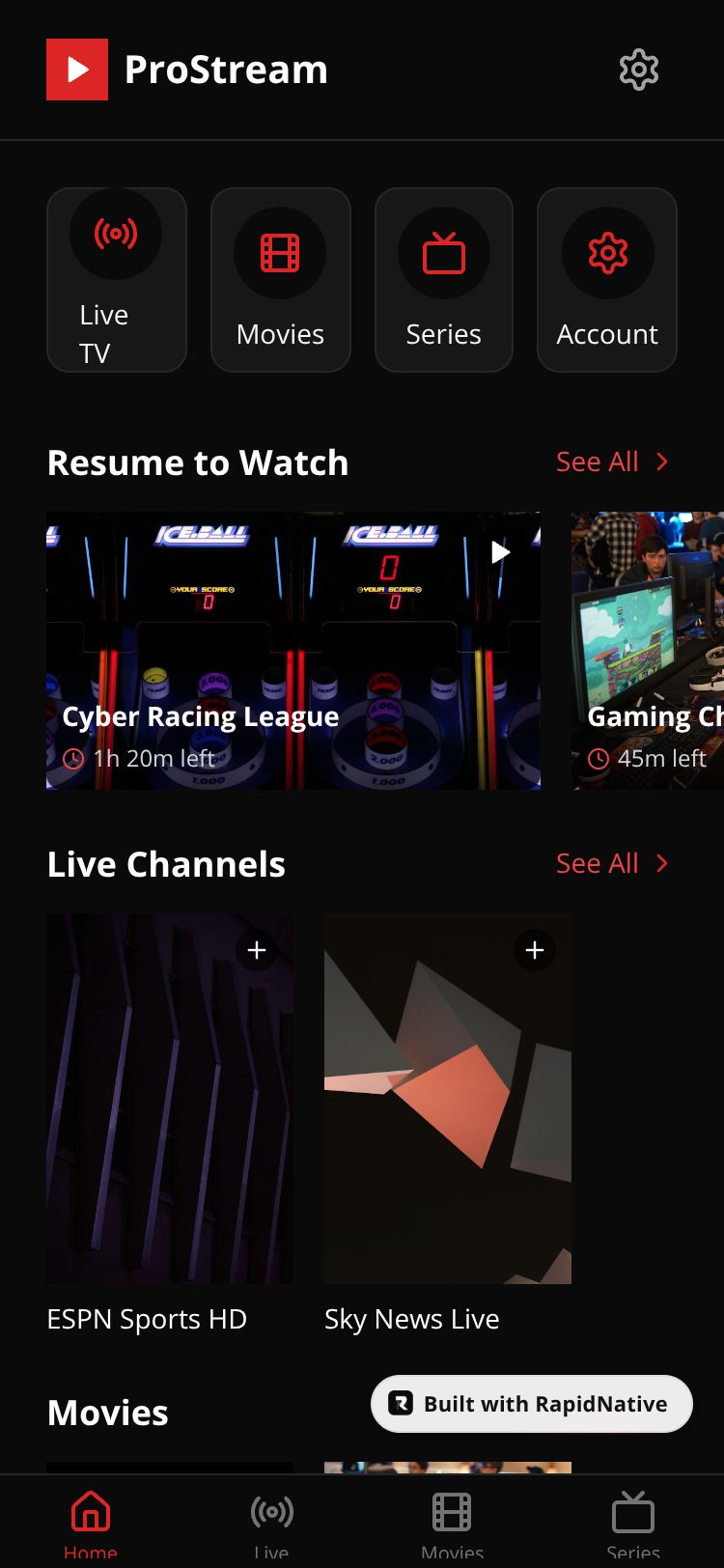See all Resume to Watch items
Screen dimensions: 724x1568
pyautogui.click(x=612, y=462)
